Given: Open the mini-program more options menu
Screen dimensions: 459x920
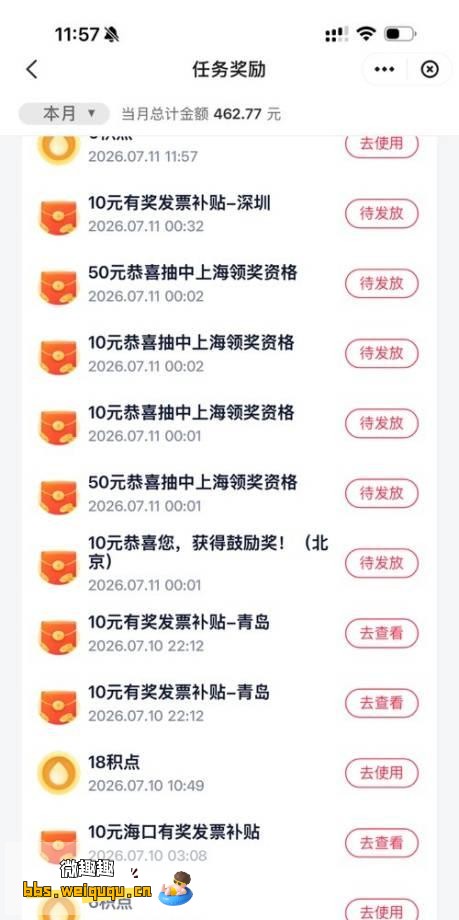Looking at the screenshot, I should tap(384, 69).
